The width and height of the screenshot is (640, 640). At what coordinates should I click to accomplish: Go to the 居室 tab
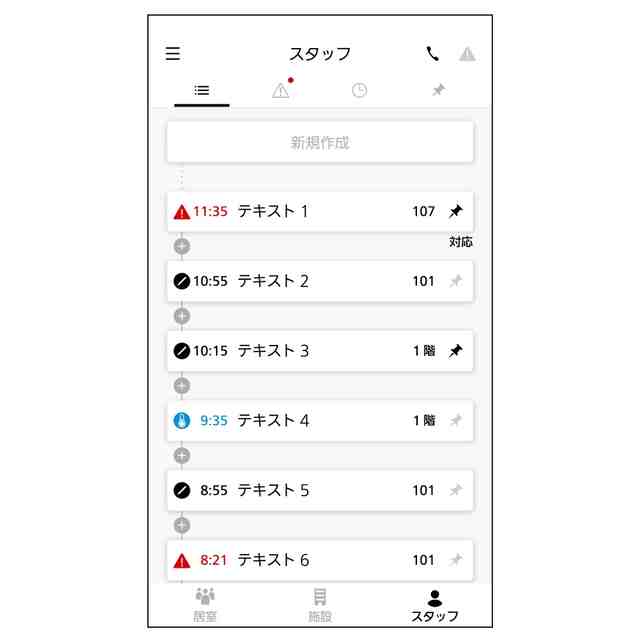pyautogui.click(x=205, y=604)
